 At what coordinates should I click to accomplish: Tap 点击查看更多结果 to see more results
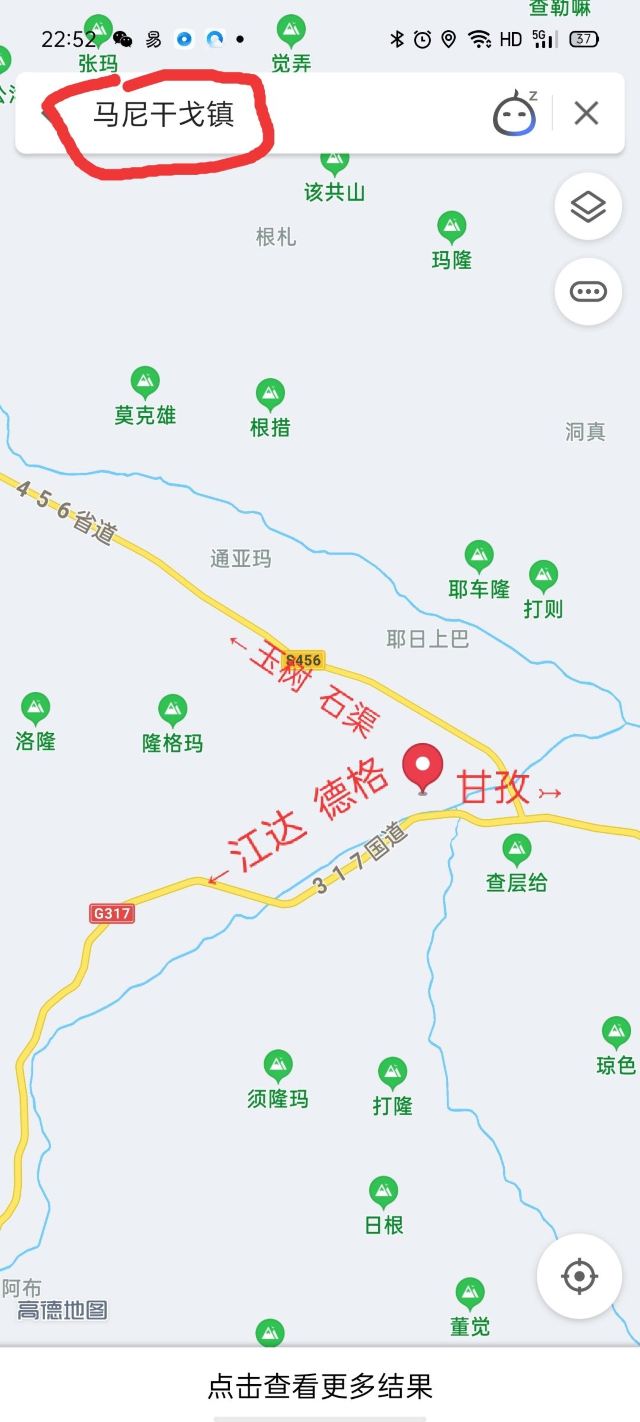[x=320, y=1386]
